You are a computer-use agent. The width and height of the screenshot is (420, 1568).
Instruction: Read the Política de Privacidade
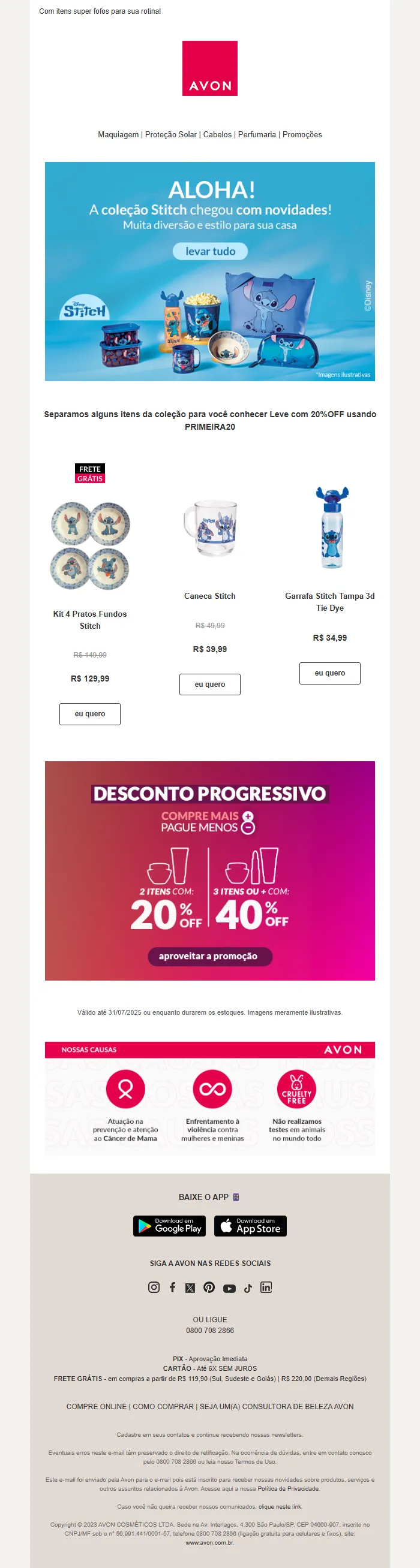tap(289, 1489)
